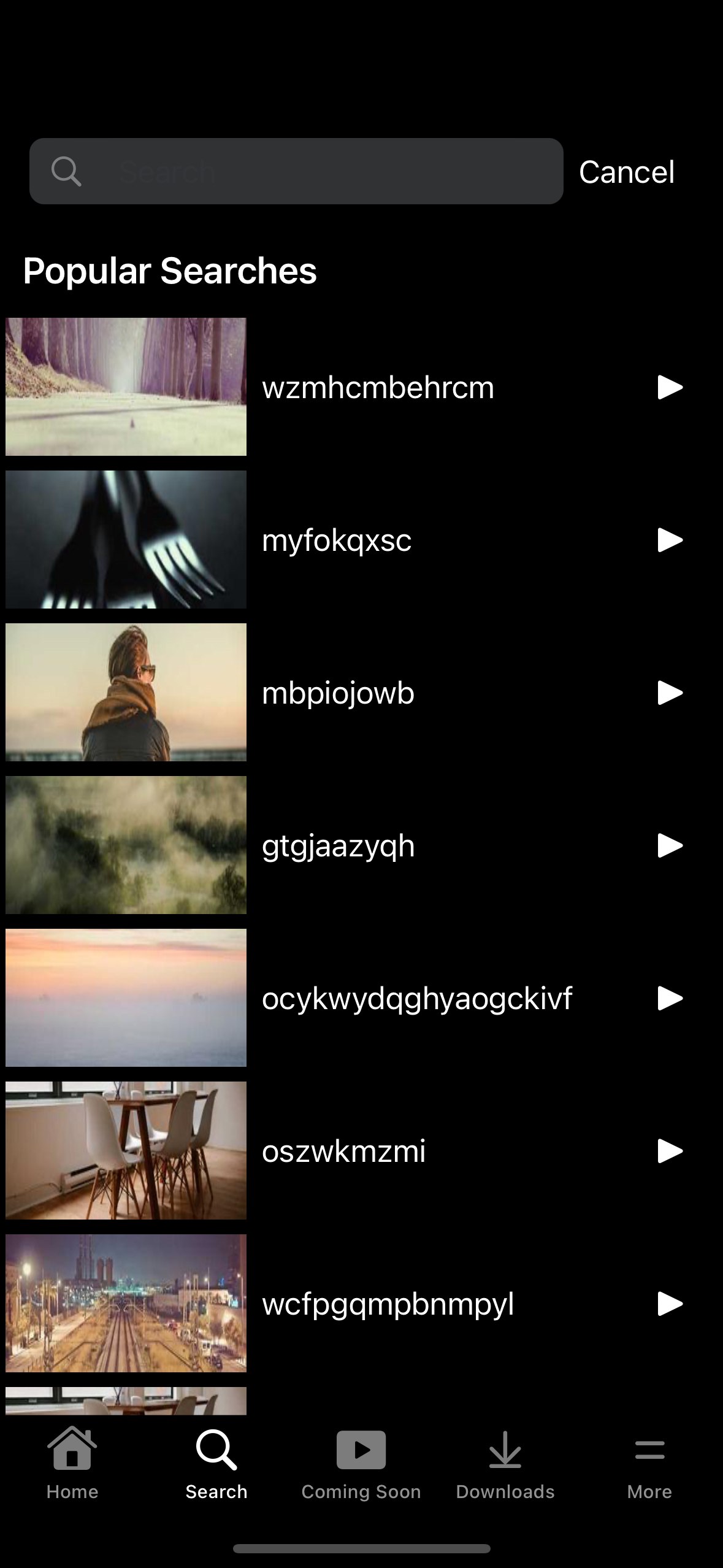Viewport: 723px width, 1568px height.
Task: Tap the sunset sky thumbnail for ocykwydqghyaogckivf
Action: tap(126, 997)
